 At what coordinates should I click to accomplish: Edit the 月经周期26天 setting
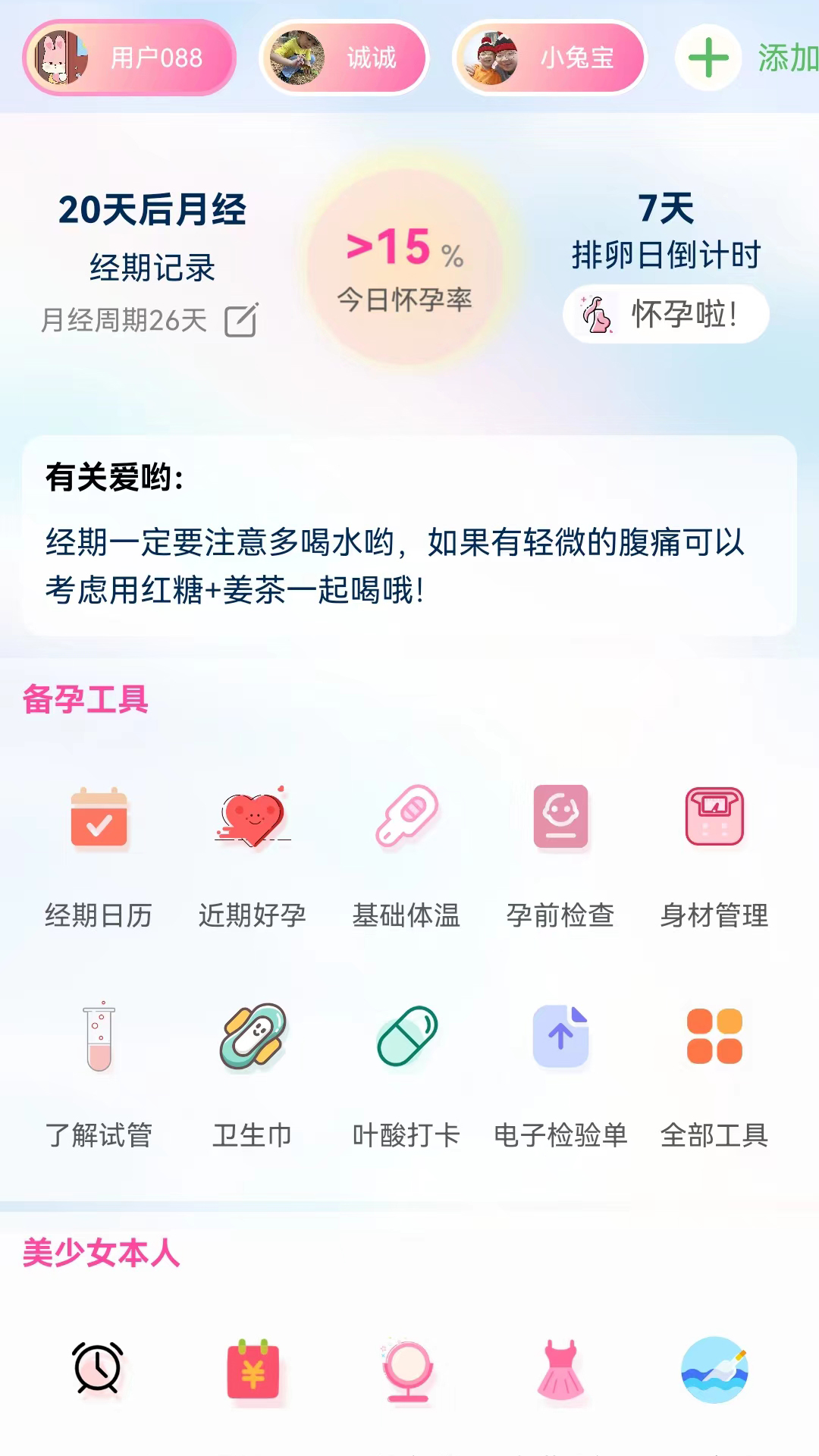[241, 320]
